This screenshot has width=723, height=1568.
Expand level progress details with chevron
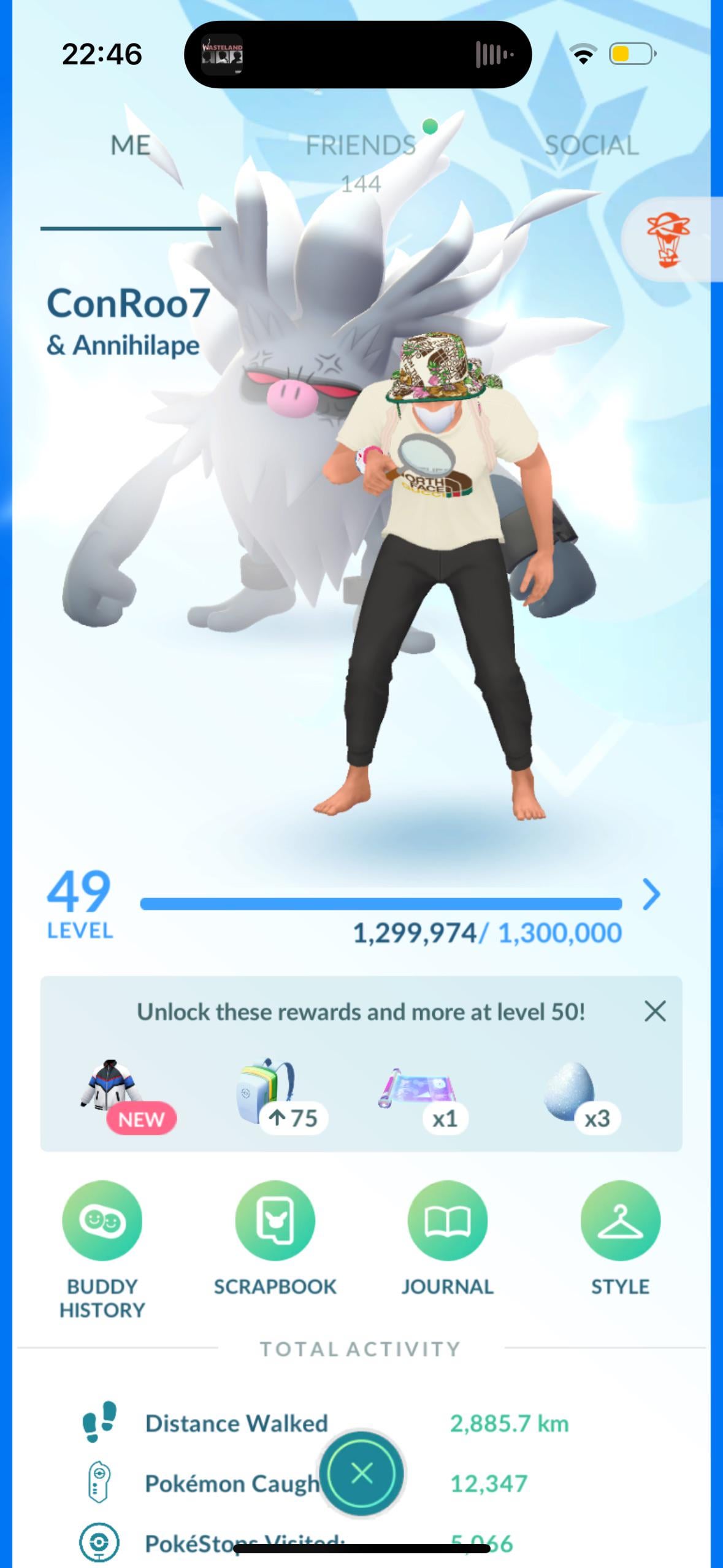click(651, 894)
